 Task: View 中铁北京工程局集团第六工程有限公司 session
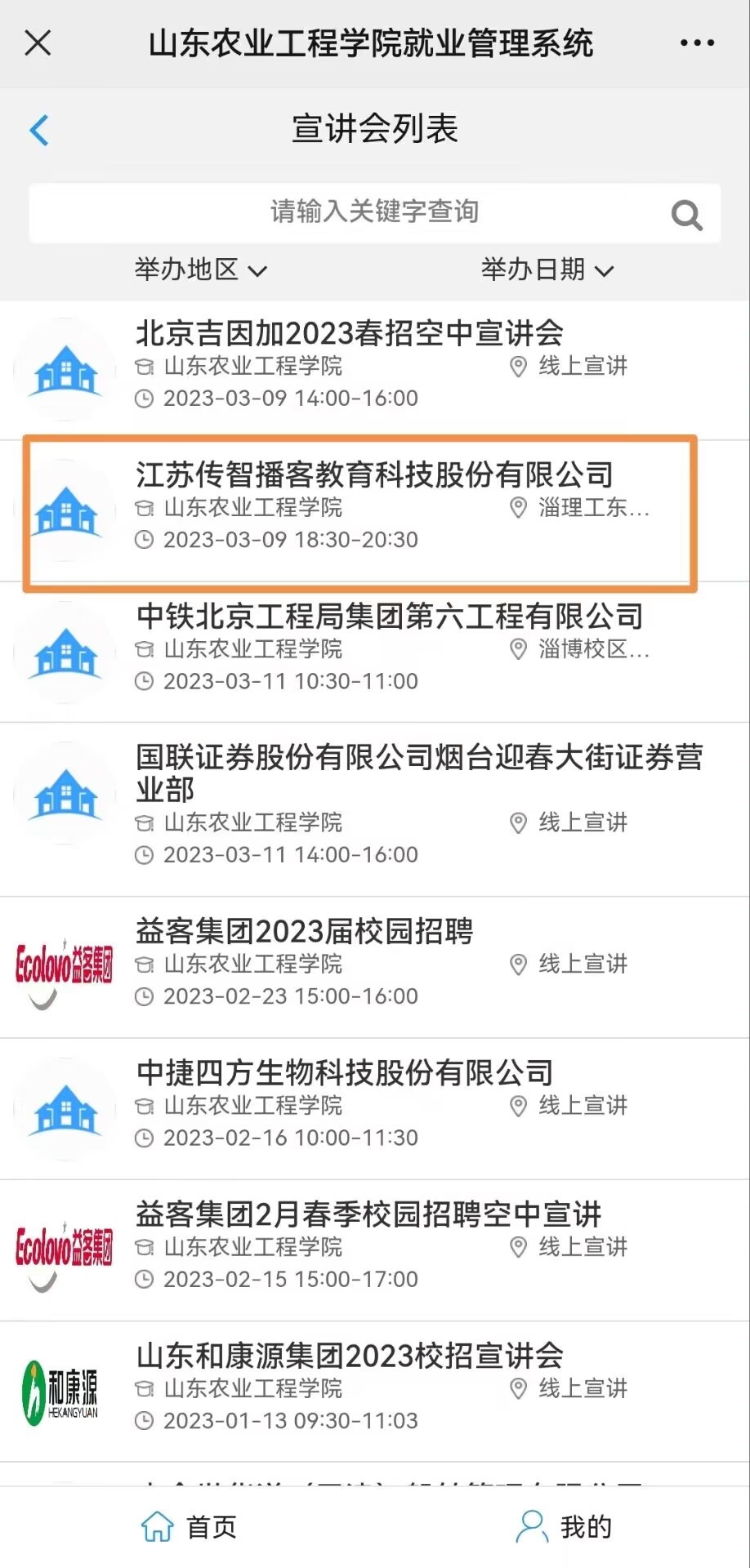coord(390,617)
